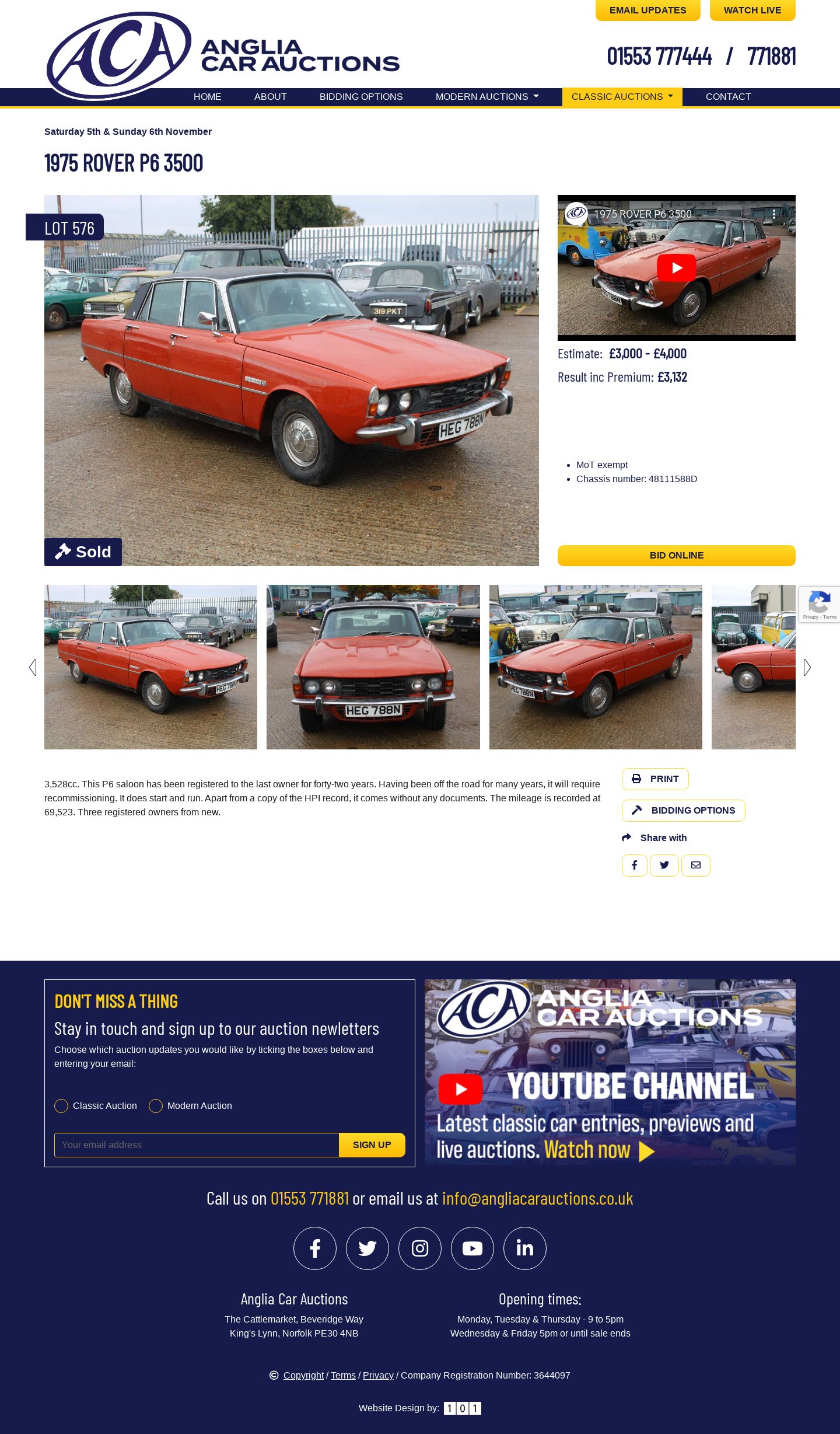The image size is (840, 1434).
Task: Print this lot page
Action: tap(655, 779)
